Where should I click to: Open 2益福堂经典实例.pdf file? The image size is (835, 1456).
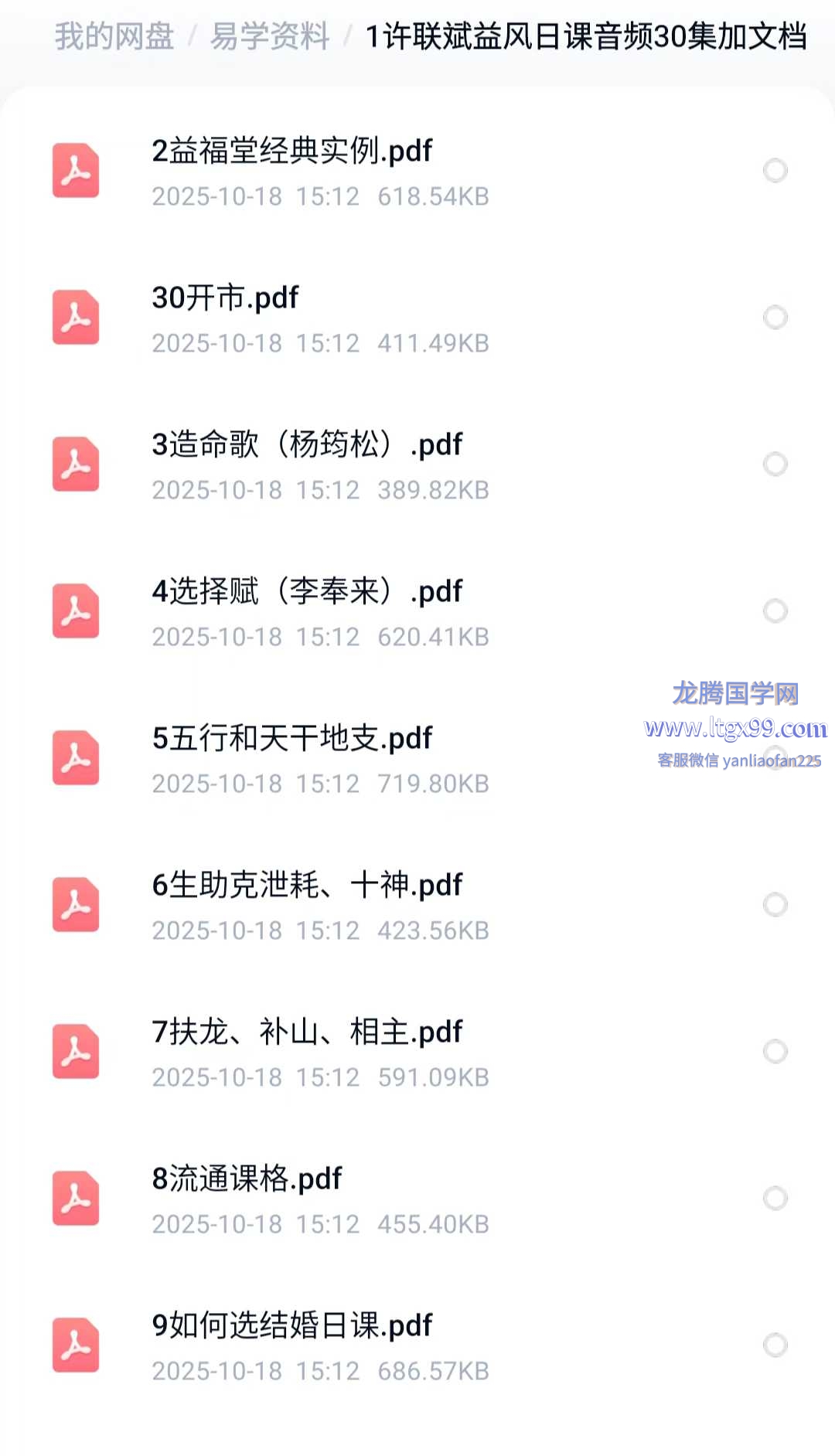coord(292,151)
